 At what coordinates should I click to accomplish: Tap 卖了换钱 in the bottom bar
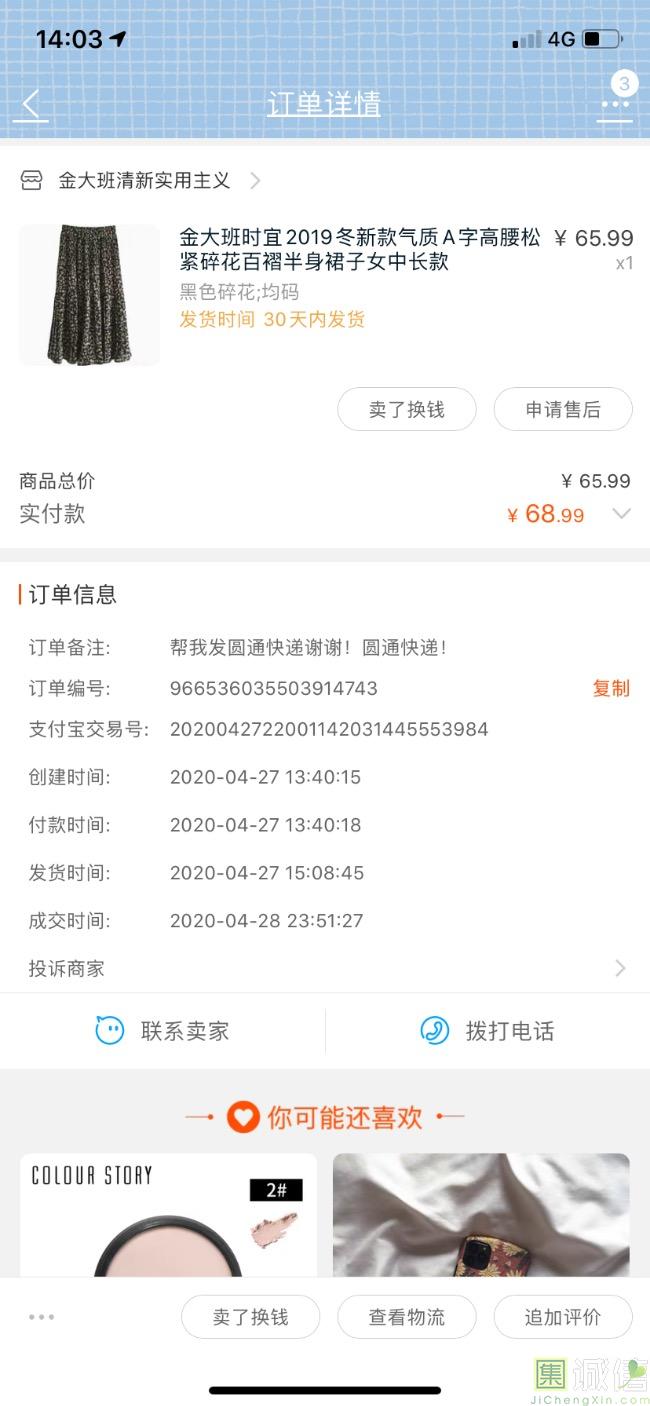250,1317
